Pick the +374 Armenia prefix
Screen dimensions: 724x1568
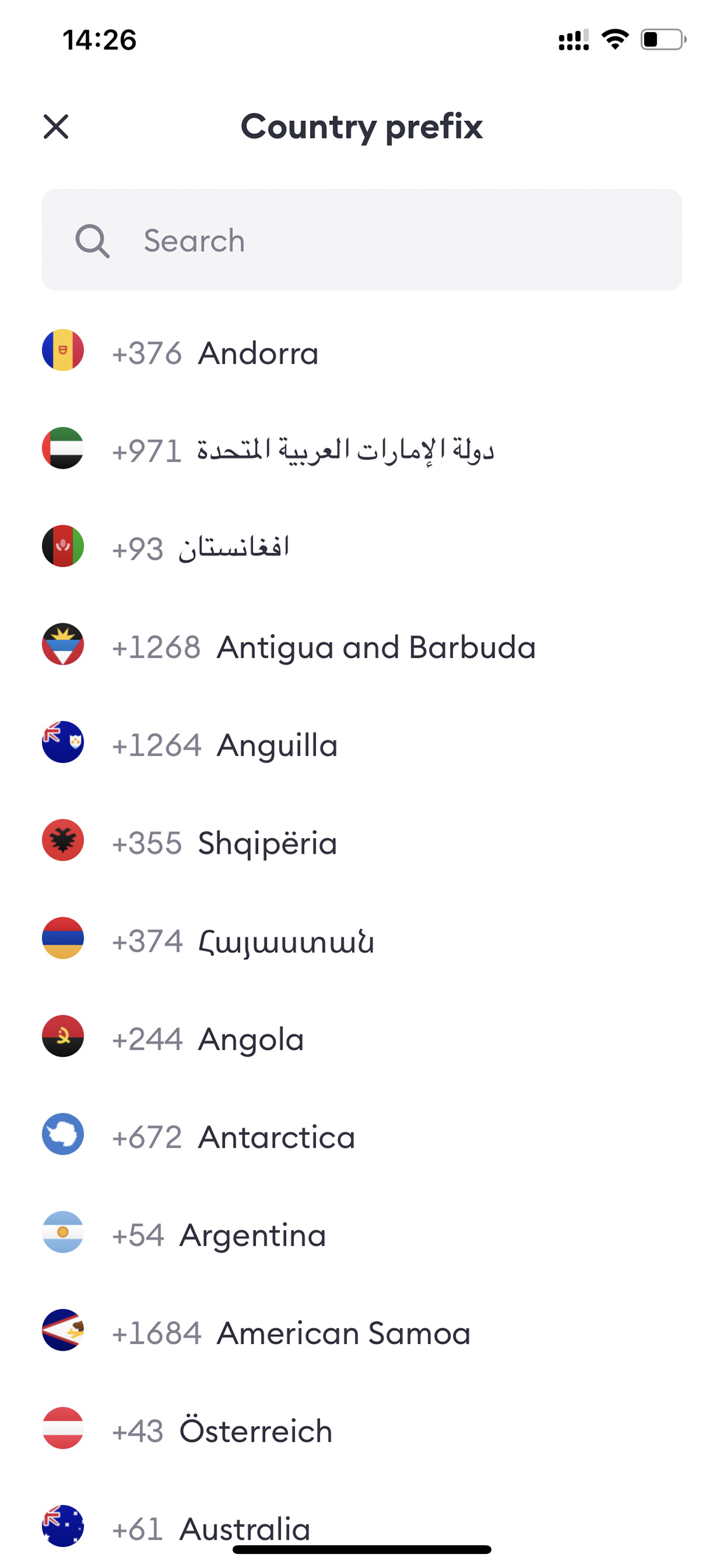[362, 939]
